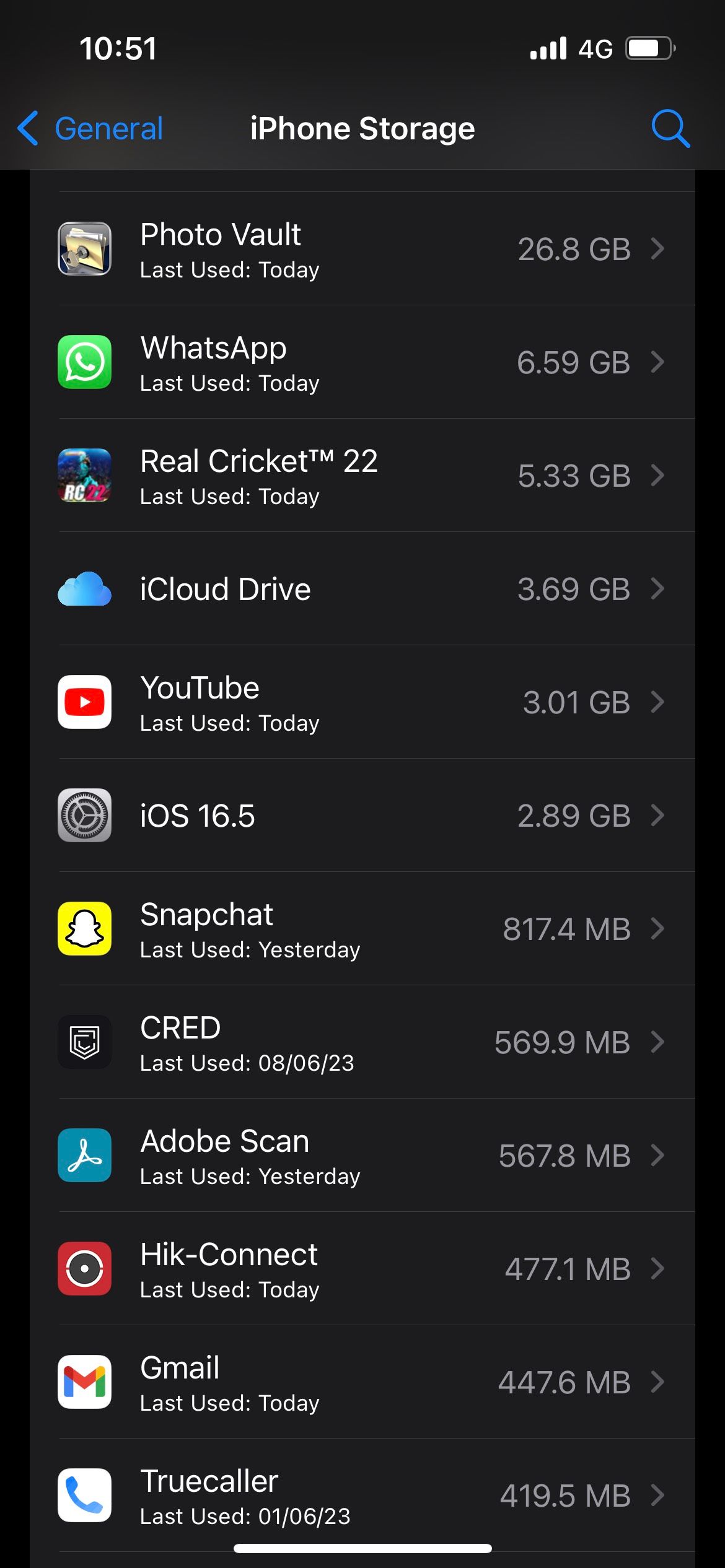
Task: Click the Truecaller phone icon
Action: [x=84, y=1496]
